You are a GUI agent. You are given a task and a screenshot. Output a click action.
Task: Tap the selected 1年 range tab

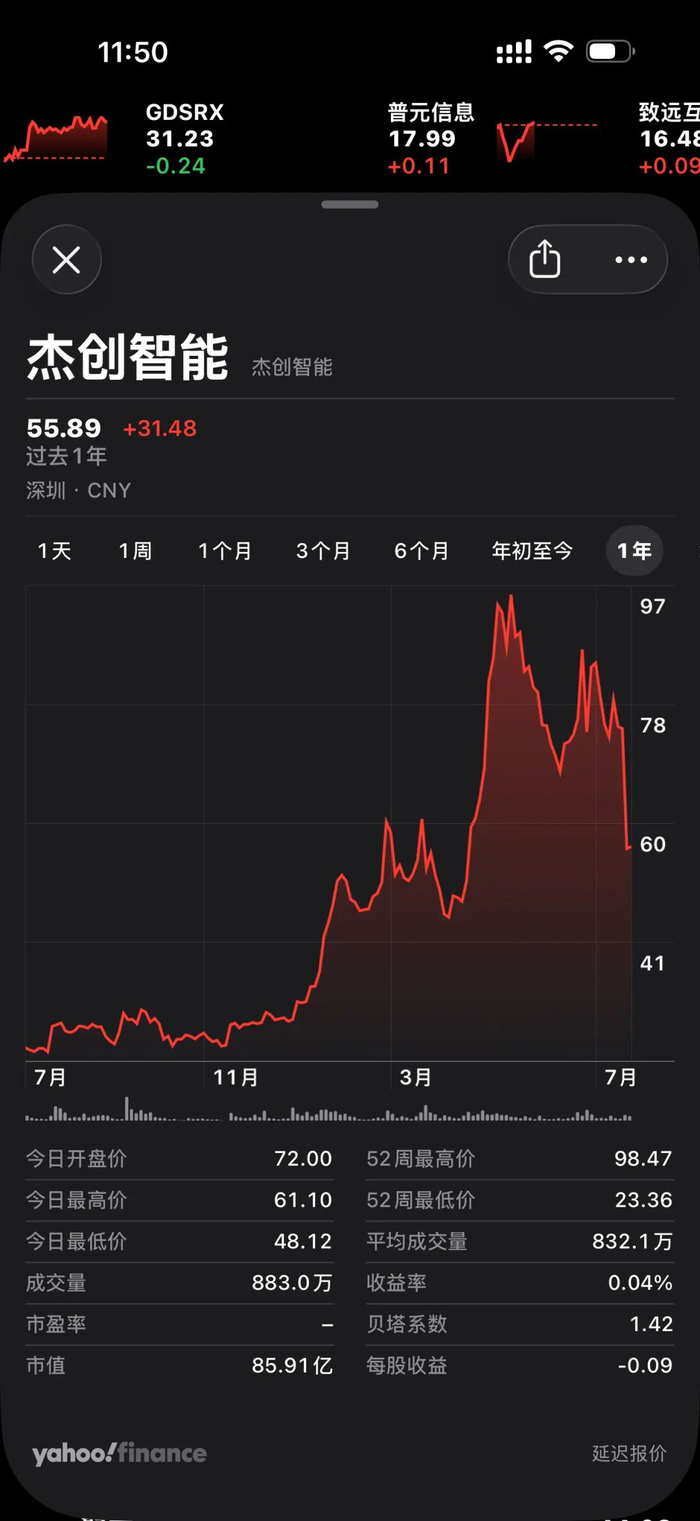pyautogui.click(x=634, y=551)
